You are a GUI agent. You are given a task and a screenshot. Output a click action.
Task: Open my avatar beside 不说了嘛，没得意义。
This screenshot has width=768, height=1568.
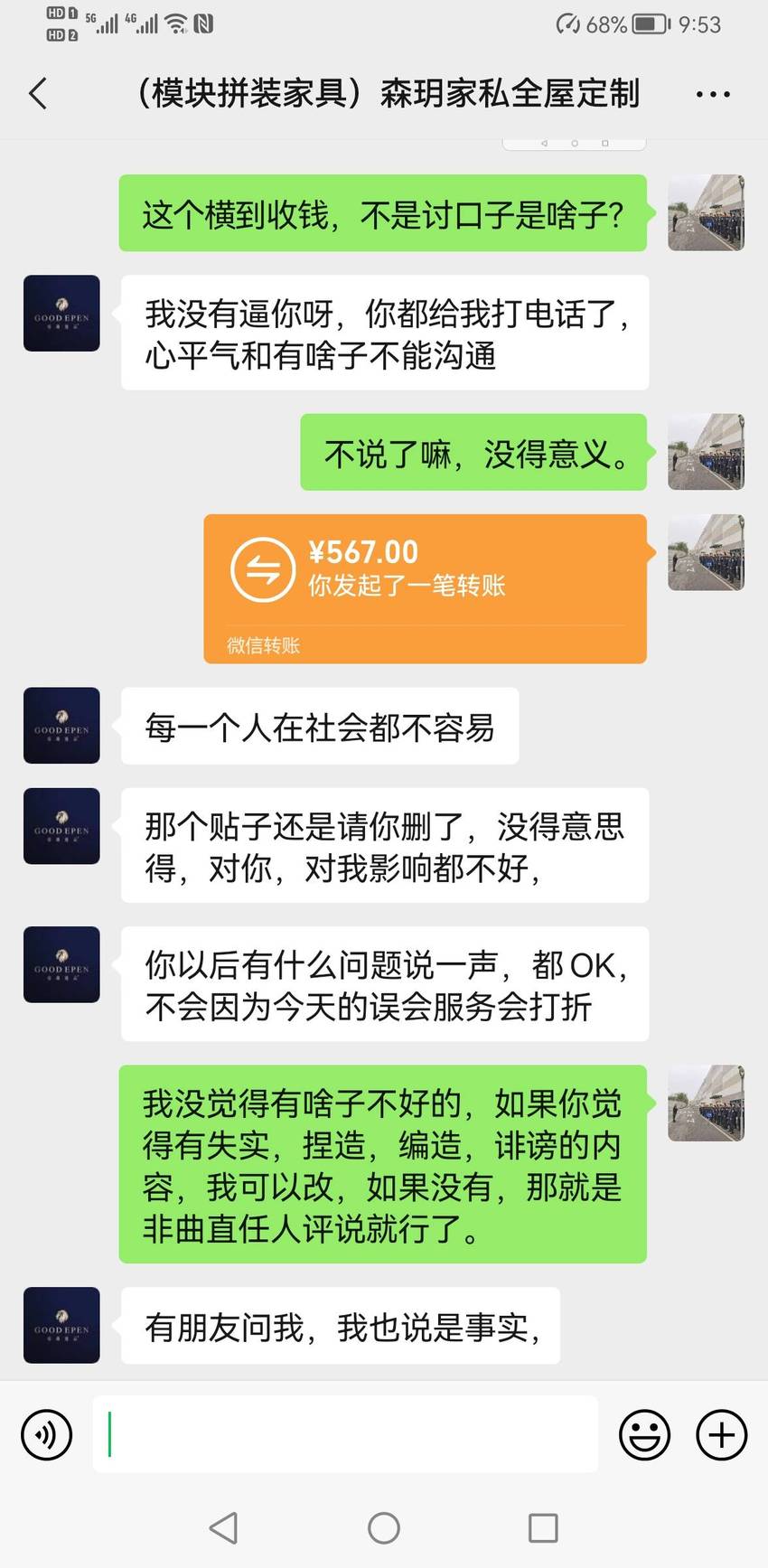tap(706, 452)
